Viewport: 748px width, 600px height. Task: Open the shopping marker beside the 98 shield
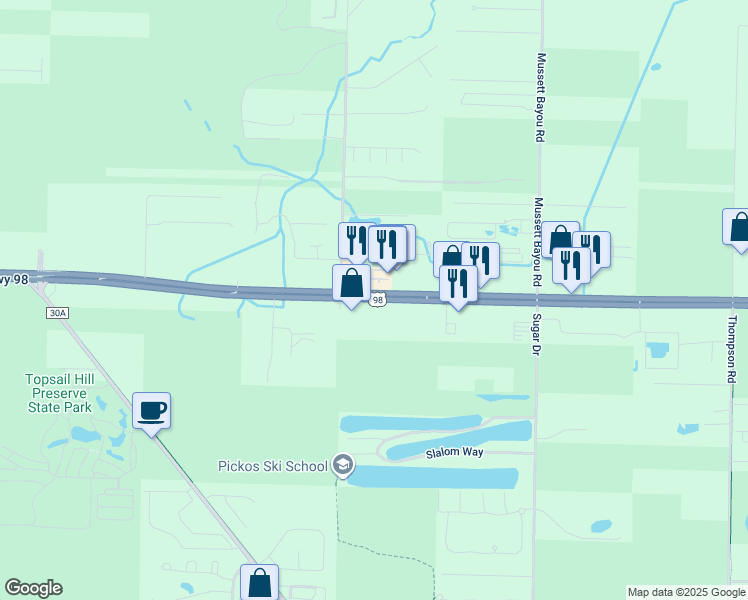point(351,283)
